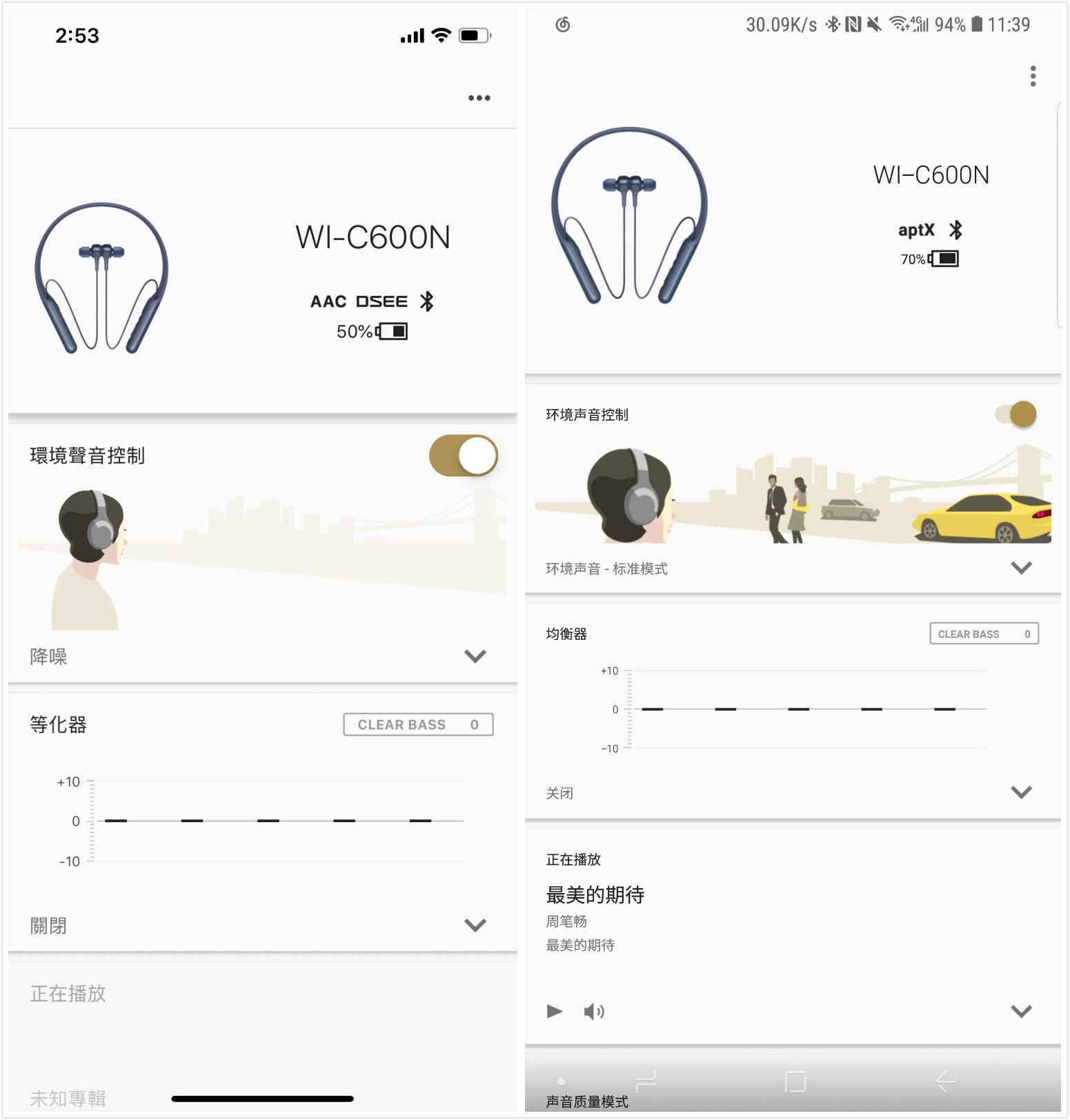This screenshot has width=1070, height=1120.
Task: Click the CLEAR BASS 0 control
Action: point(419,724)
